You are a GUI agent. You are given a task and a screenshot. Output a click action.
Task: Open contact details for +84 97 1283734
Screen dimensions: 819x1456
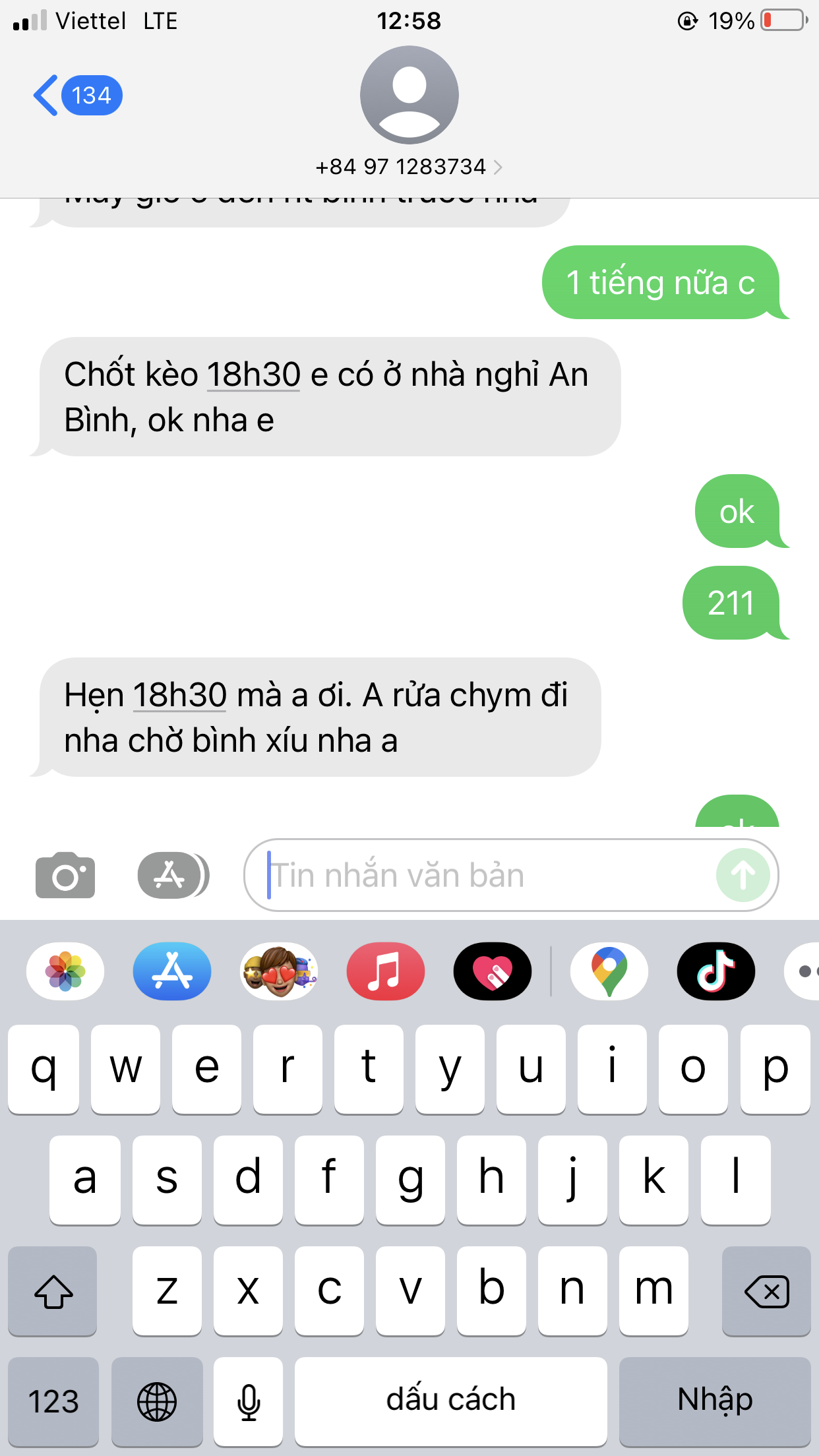(409, 167)
